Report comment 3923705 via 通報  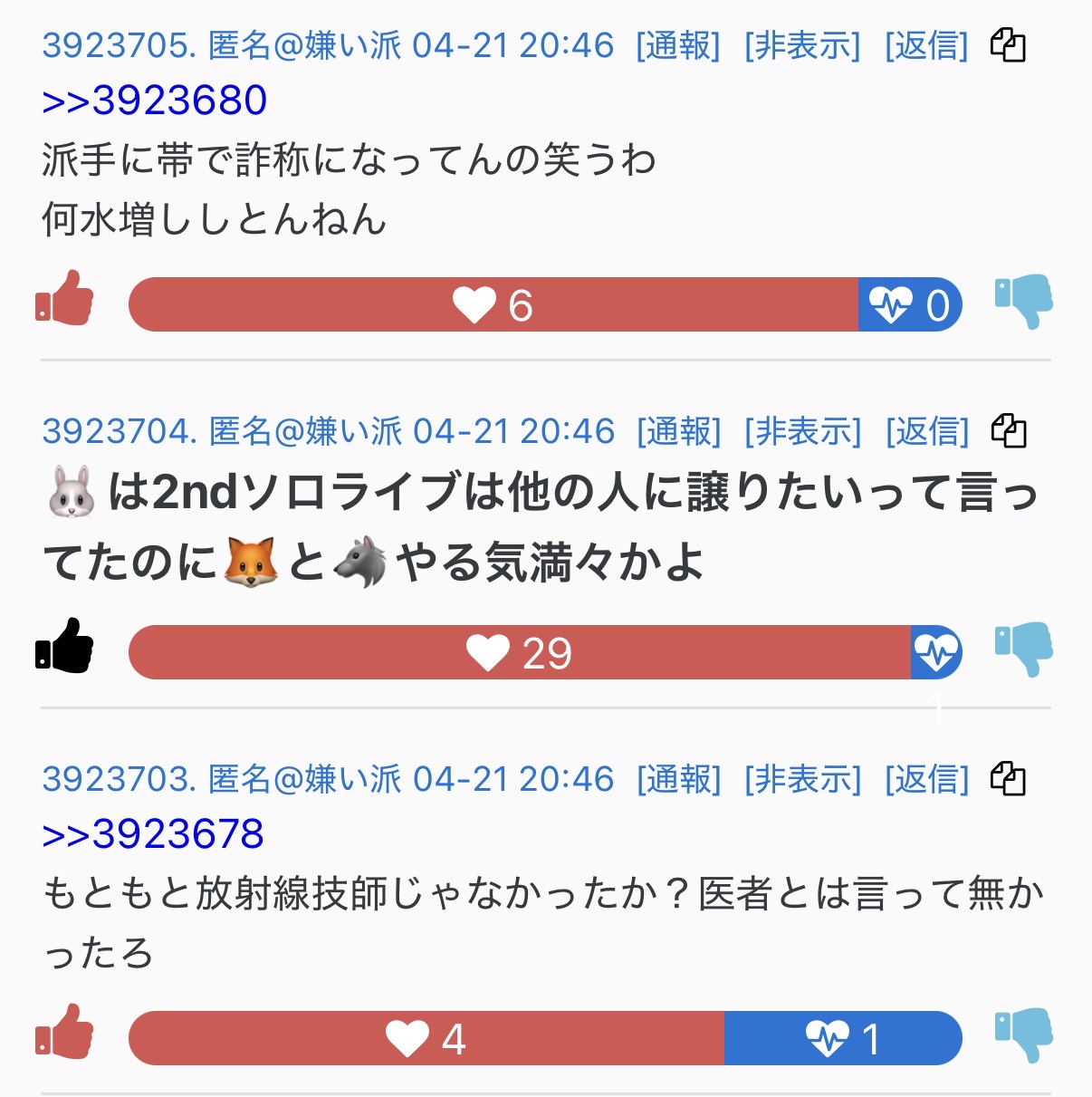point(678,45)
